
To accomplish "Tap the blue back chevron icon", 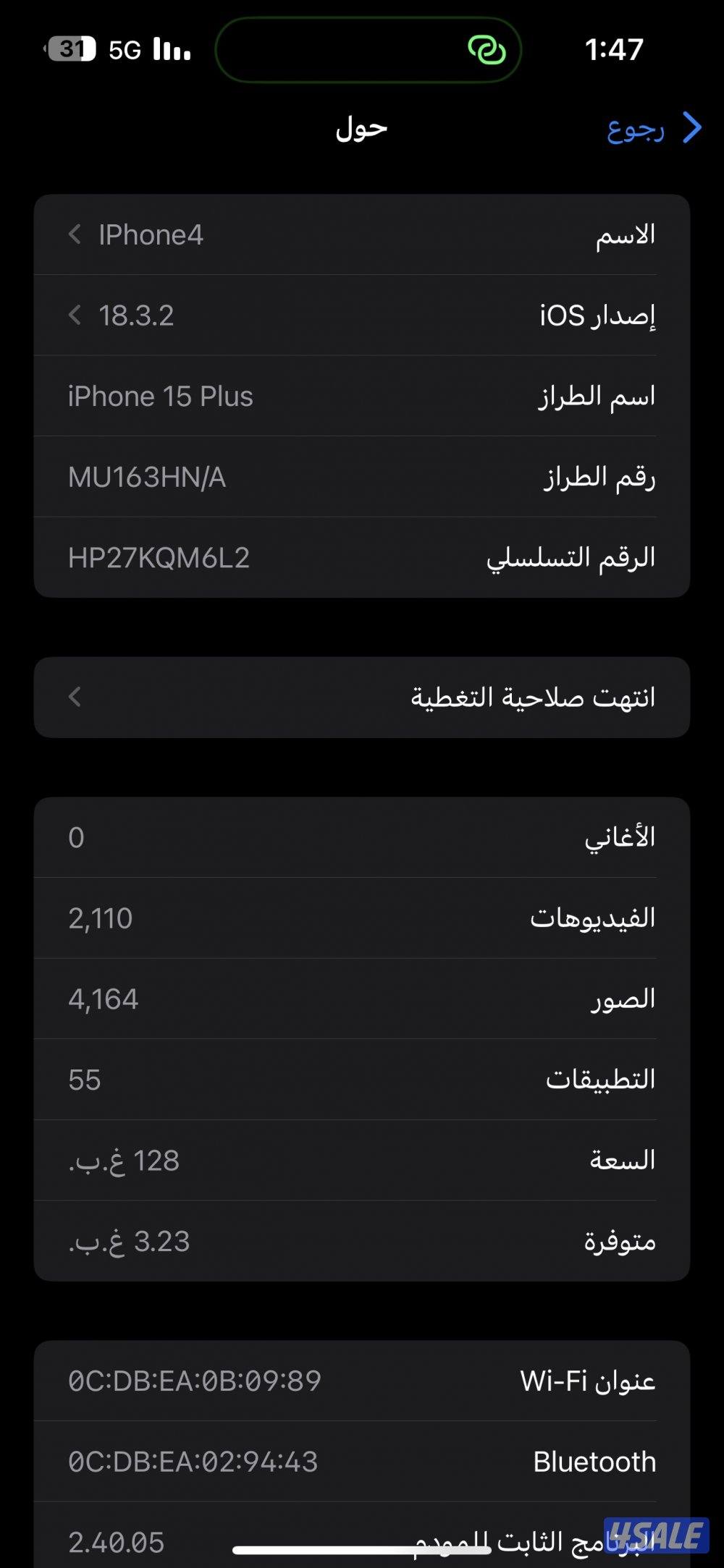I will point(692,127).
